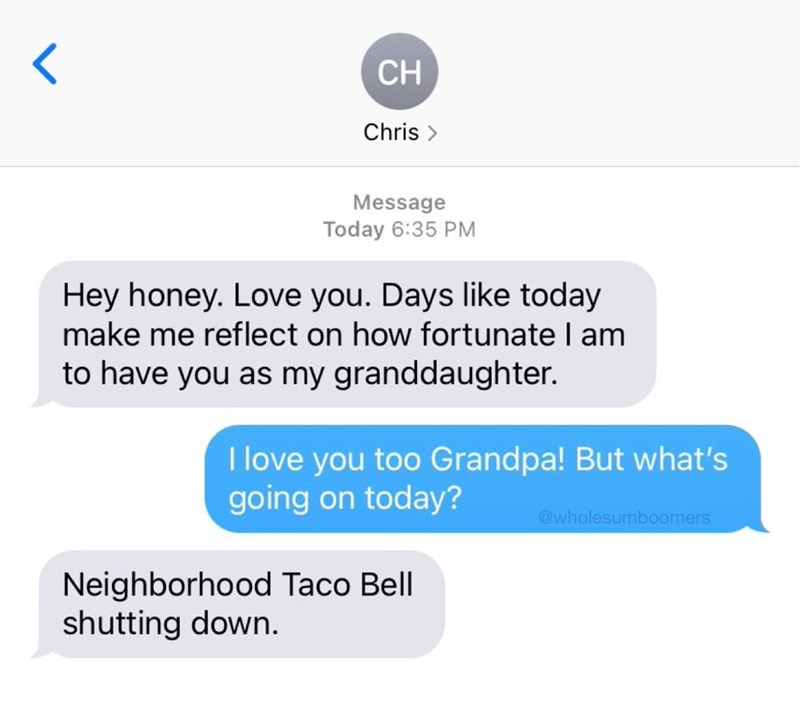Open Chris contact details
This screenshot has height=724, width=800.
coord(399,133)
